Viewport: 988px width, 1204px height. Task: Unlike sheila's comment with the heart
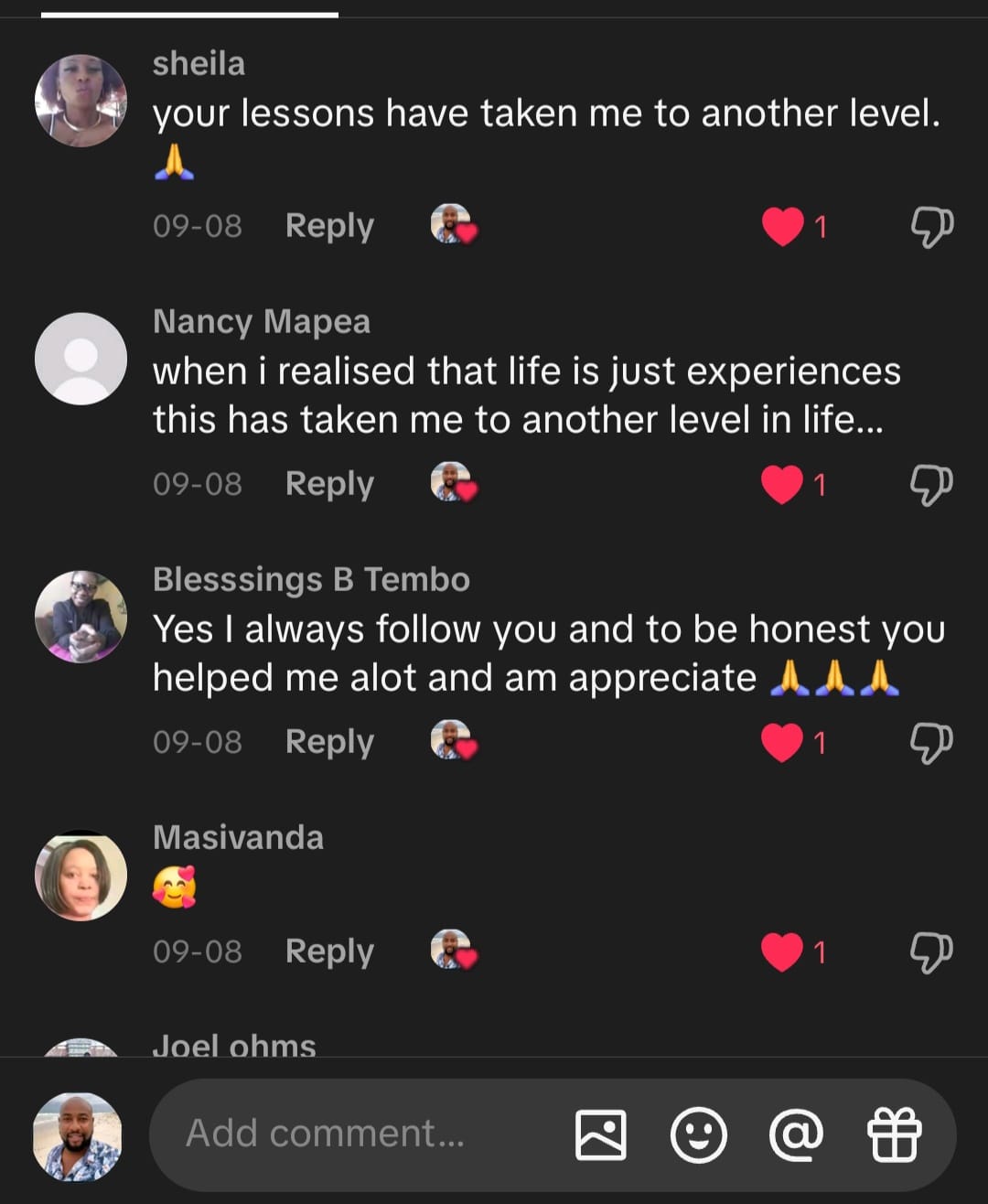click(x=782, y=226)
